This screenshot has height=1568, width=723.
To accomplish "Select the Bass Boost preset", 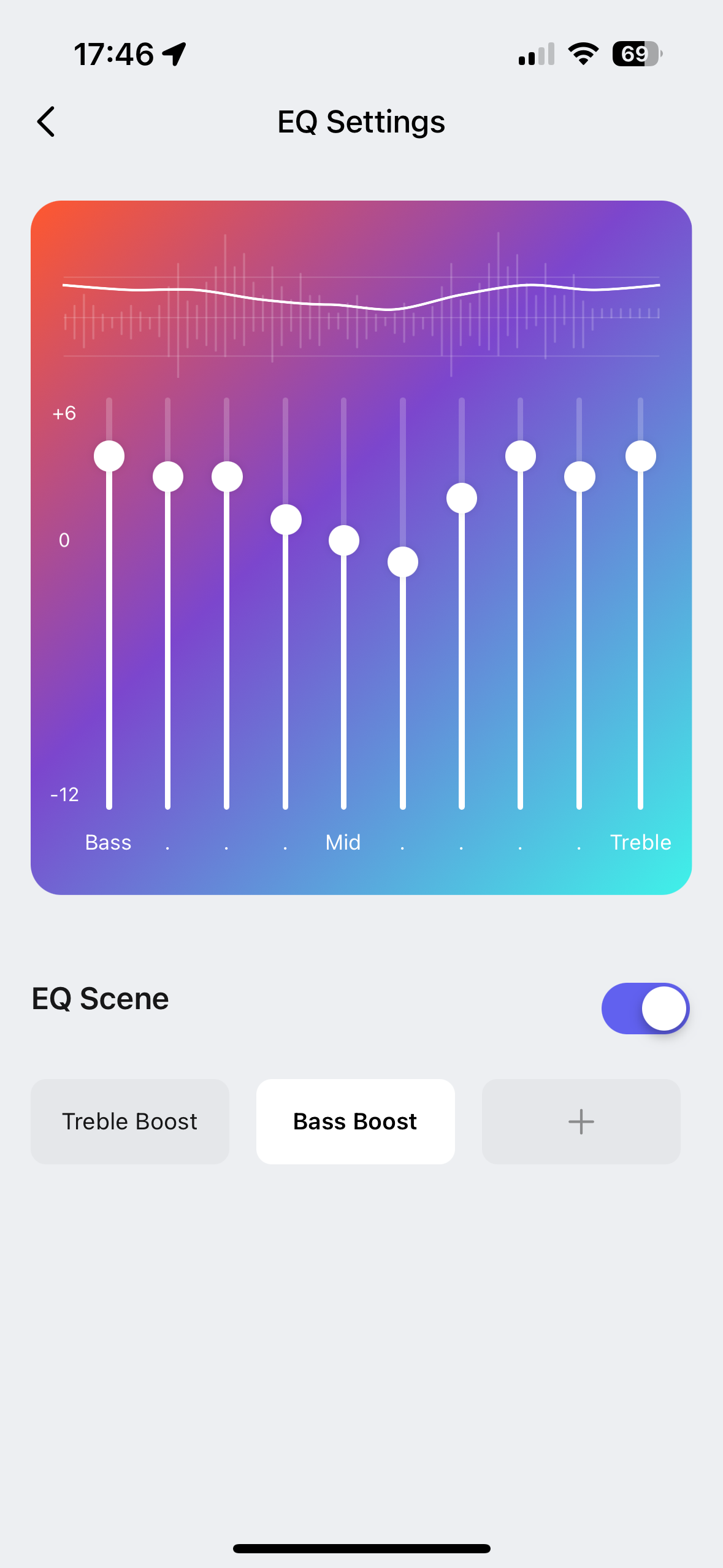I will point(356,1121).
